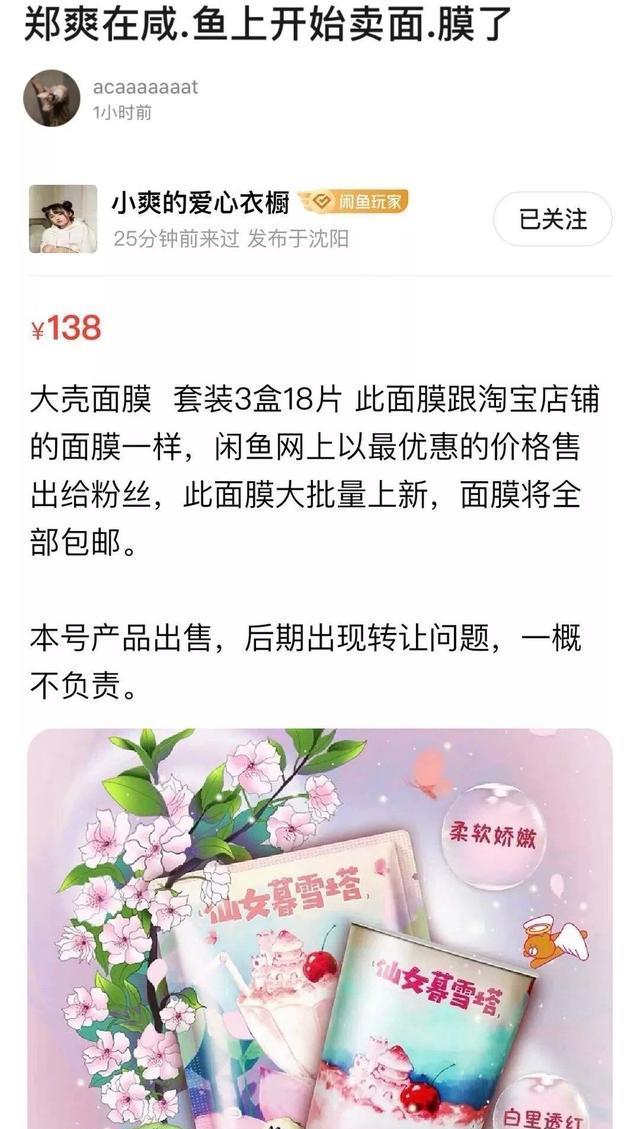Open the username acaaaaaaat
Image resolution: width=640 pixels, height=1129 pixels.
pyautogui.click(x=145, y=87)
